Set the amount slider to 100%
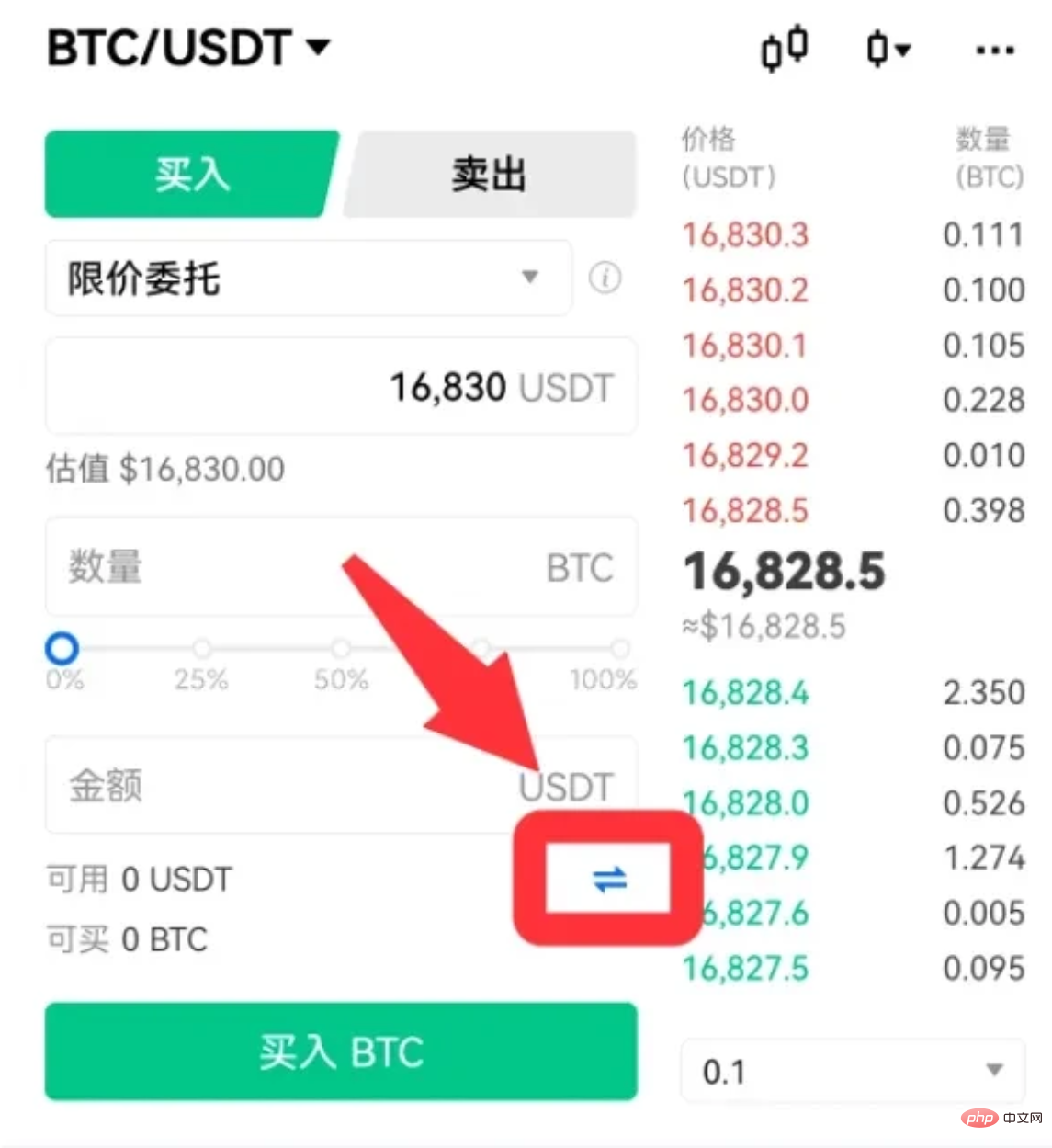Screen dimensions: 1052x1148 coord(621,649)
